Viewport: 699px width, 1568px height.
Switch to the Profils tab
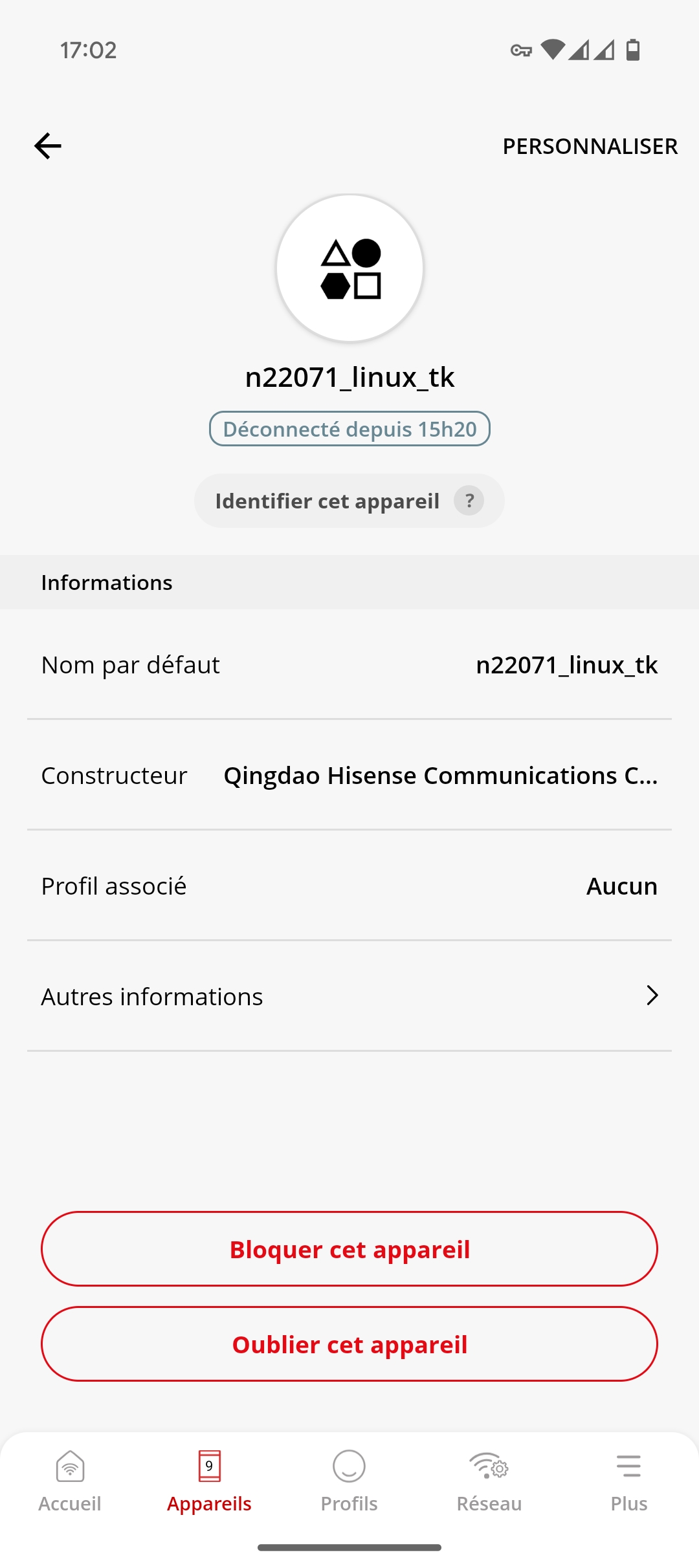[x=349, y=1481]
